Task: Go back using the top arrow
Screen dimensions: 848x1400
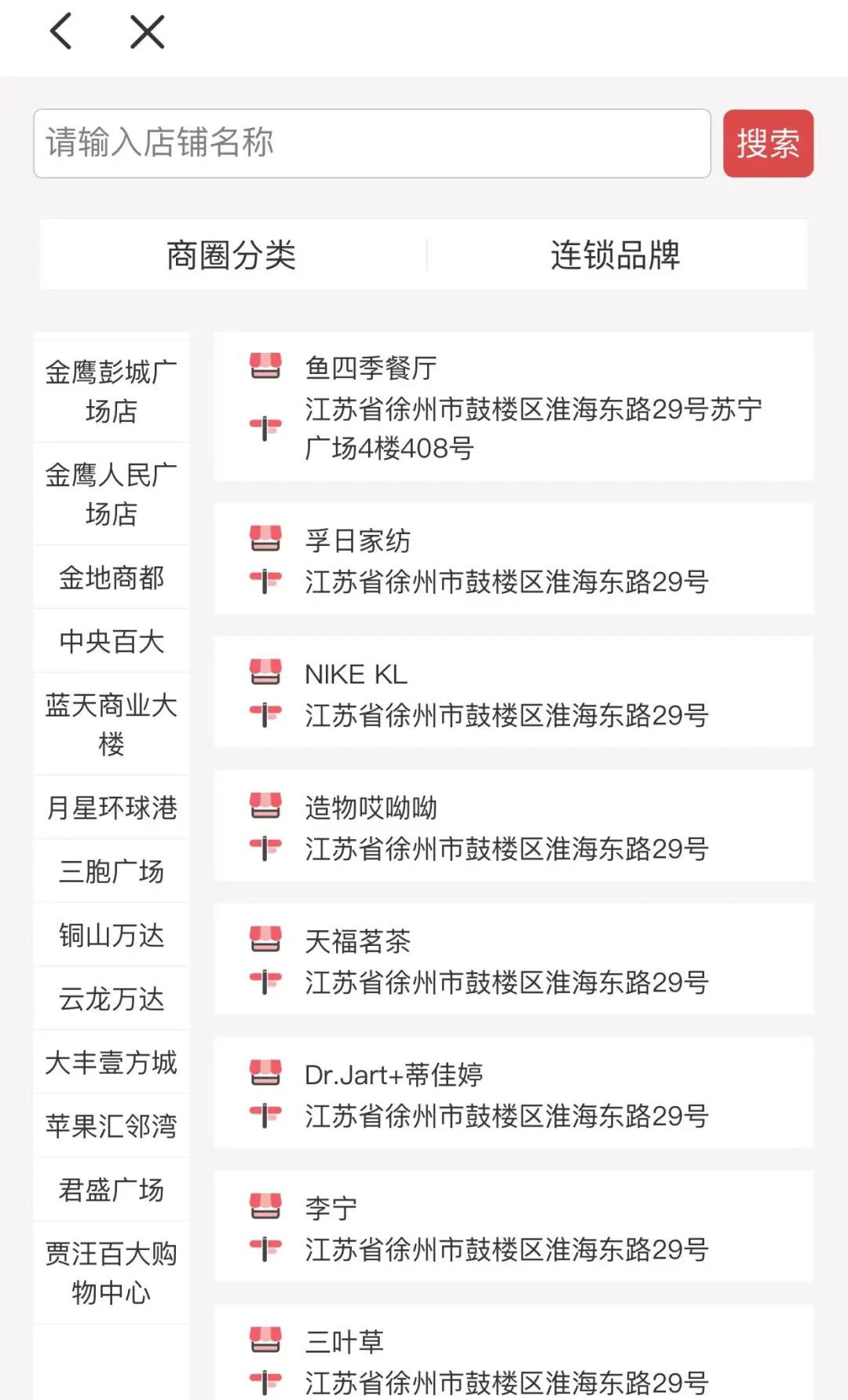Action: coord(61,32)
